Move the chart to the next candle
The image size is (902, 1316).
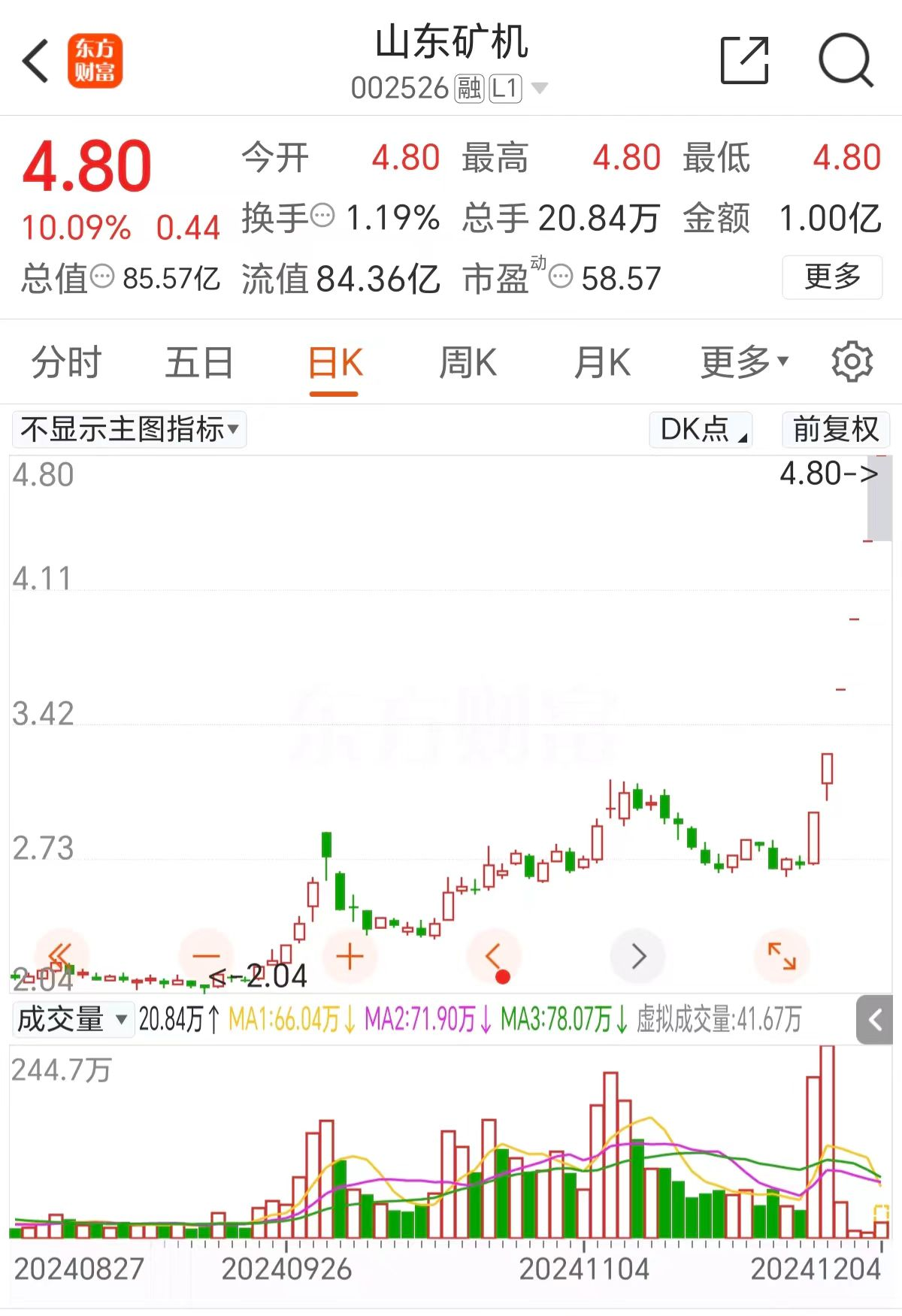pos(638,957)
